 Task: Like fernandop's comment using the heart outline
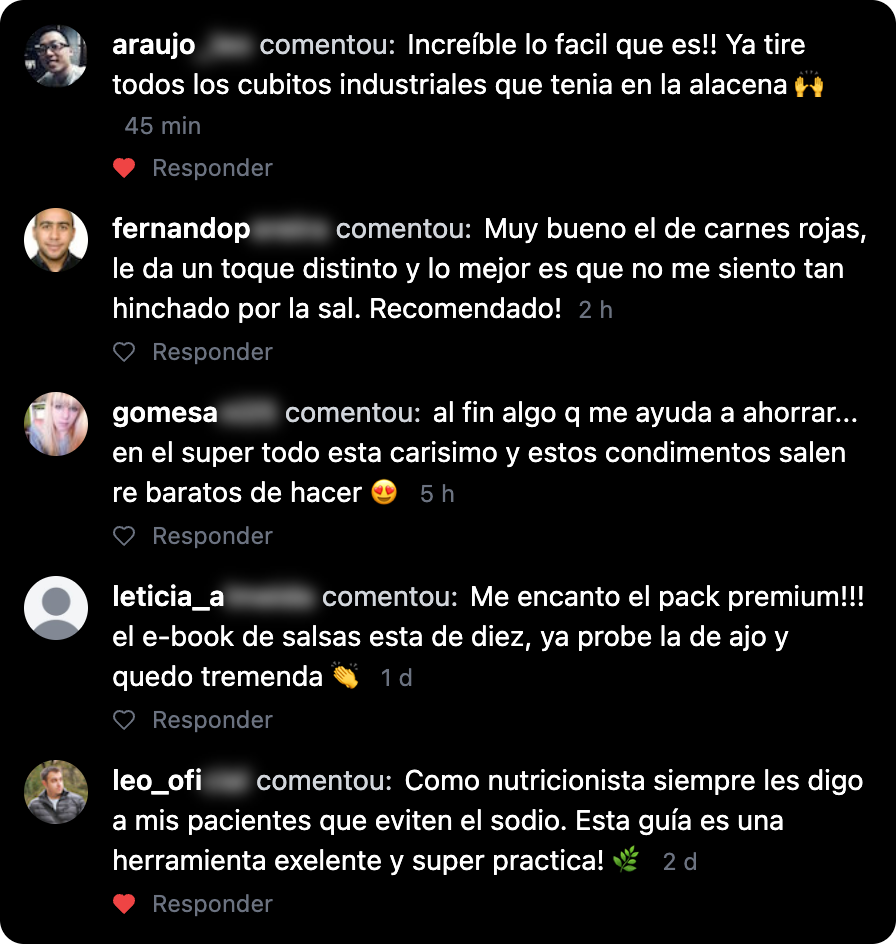point(124,352)
